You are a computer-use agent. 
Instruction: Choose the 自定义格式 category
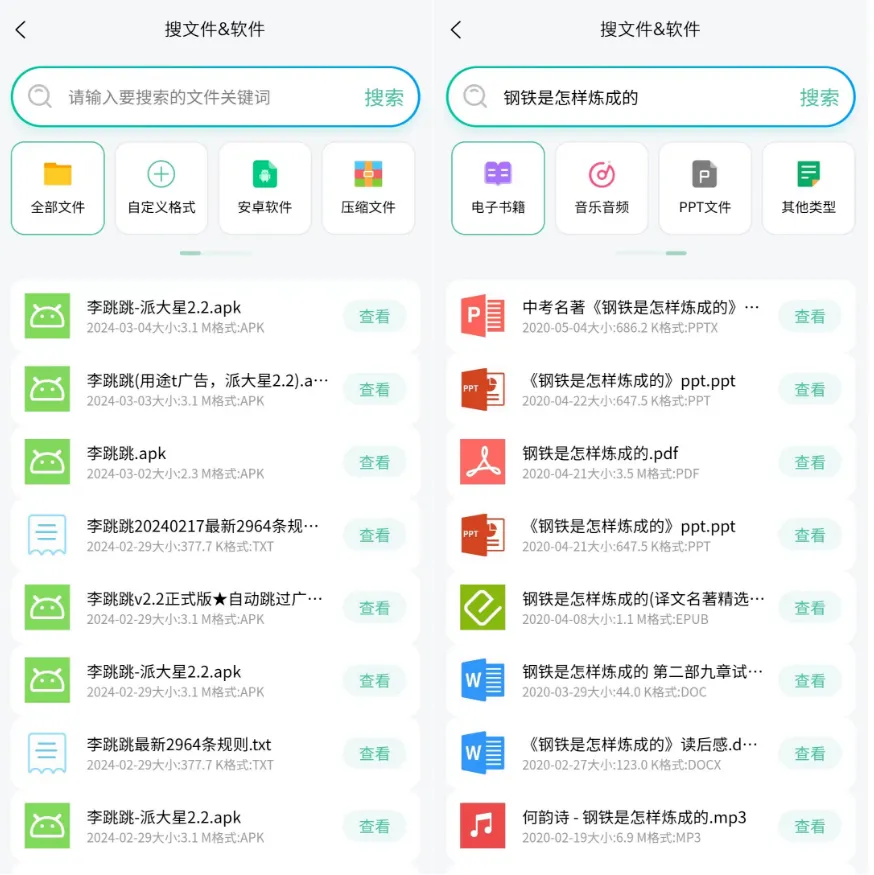pyautogui.click(x=161, y=188)
